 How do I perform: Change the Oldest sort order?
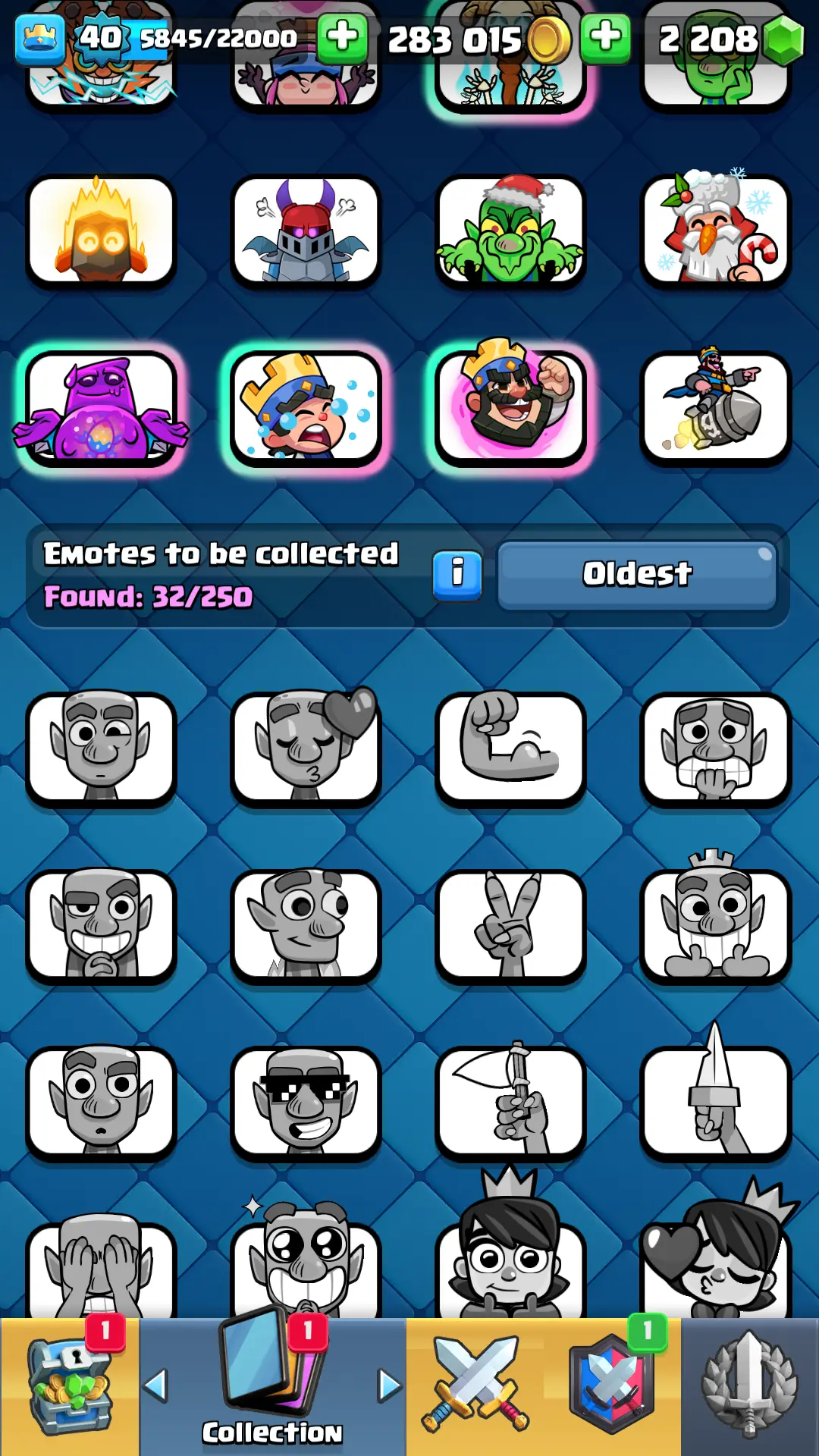[x=637, y=574]
